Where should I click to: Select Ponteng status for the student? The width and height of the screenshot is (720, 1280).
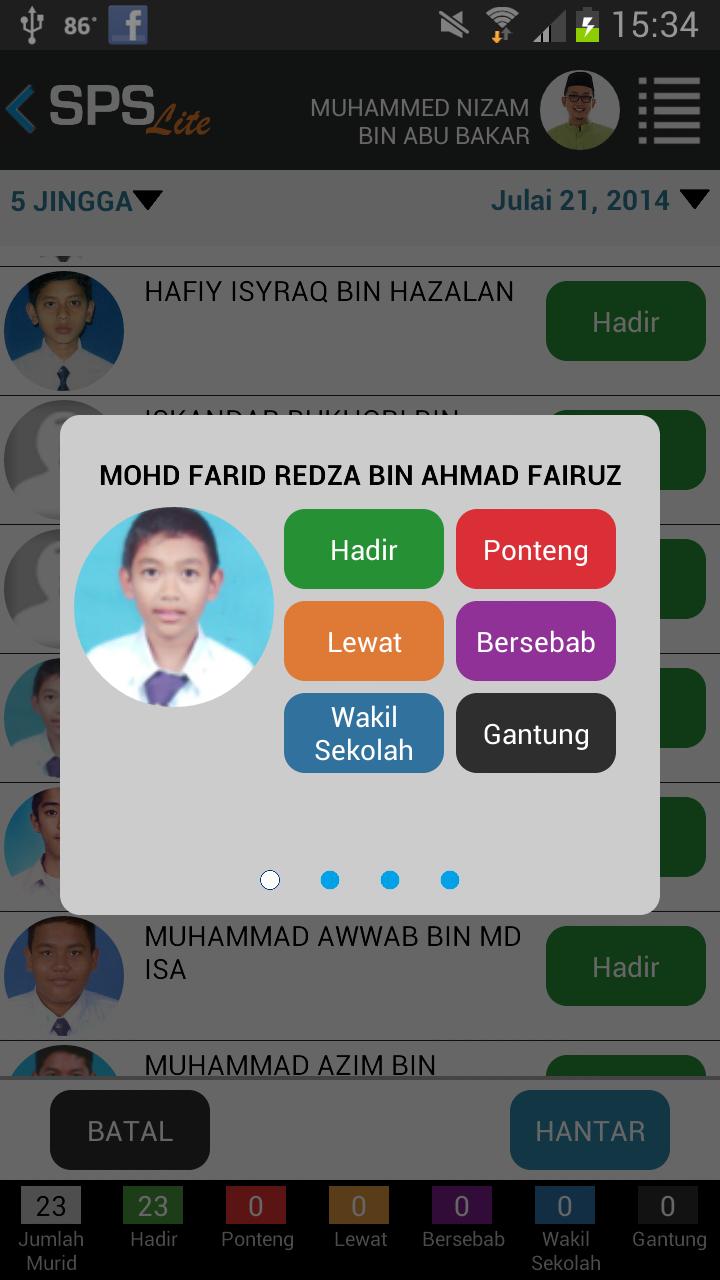point(535,549)
